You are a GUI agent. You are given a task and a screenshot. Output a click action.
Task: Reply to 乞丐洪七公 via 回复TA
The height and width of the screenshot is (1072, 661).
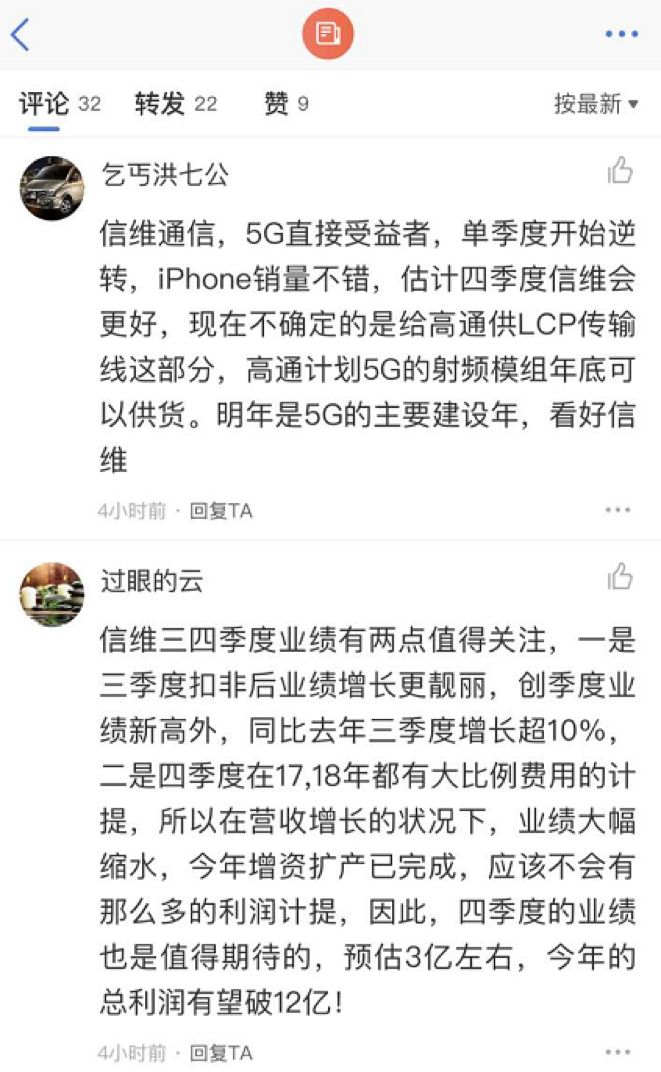tap(221, 511)
